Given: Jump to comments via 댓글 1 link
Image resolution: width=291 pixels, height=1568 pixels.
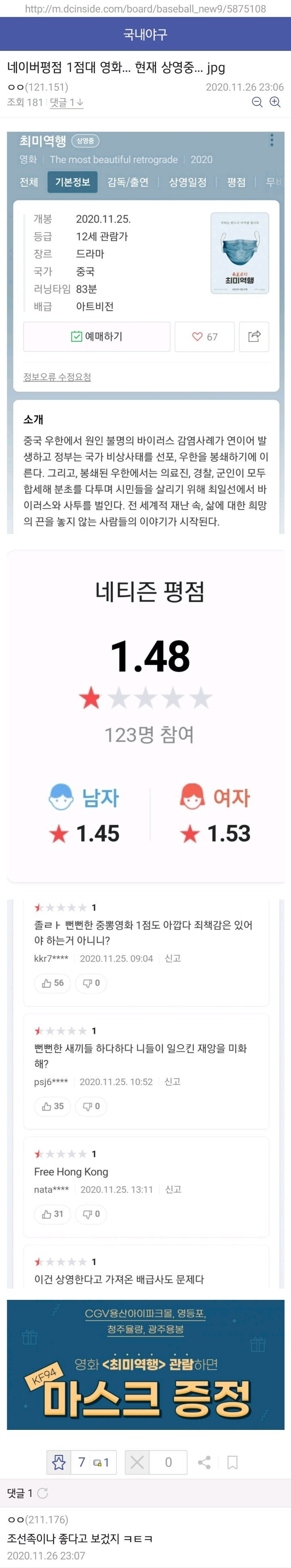Looking at the screenshot, I should (66, 102).
